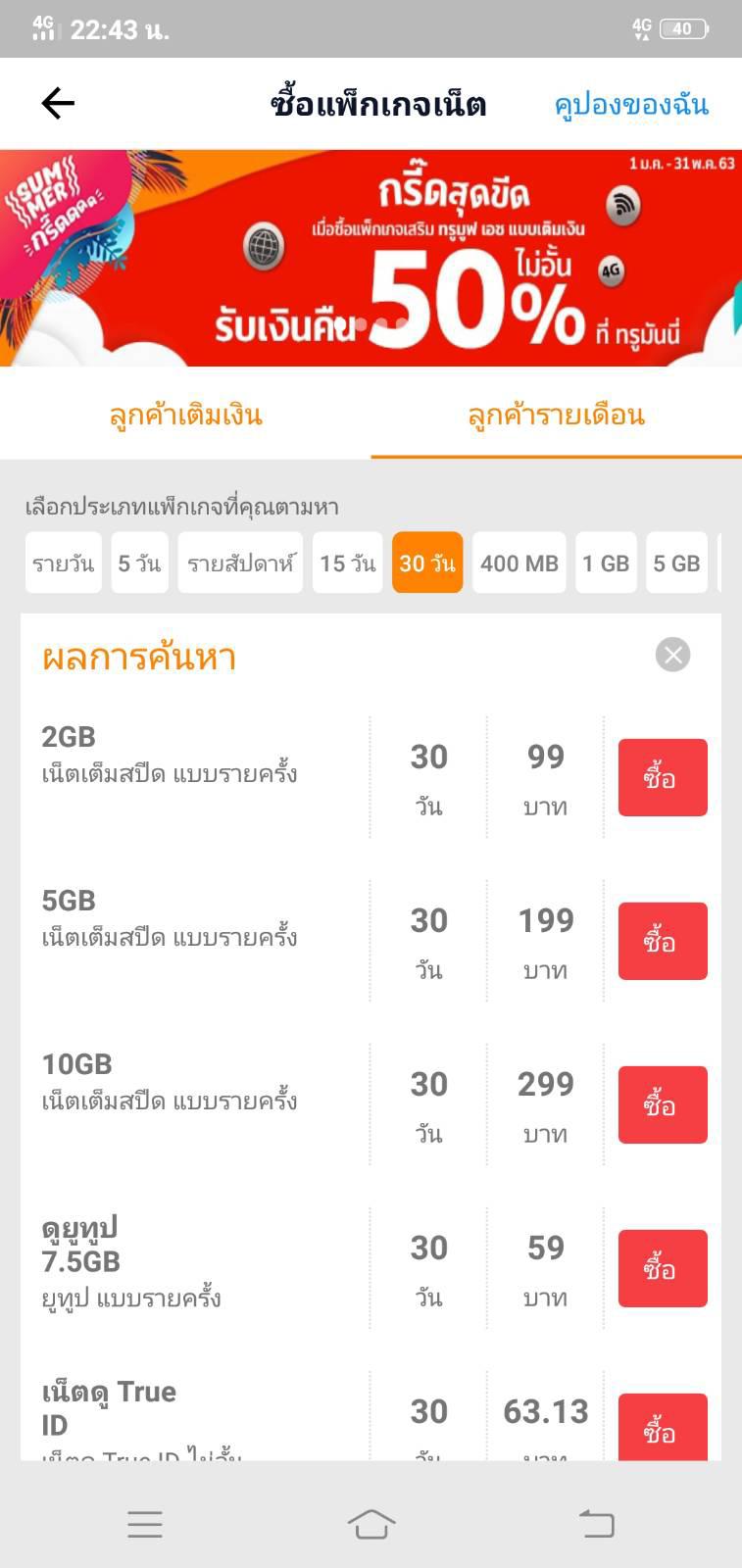
Task: Switch to the ลูกค้าเติมเงิน tab
Action: tap(185, 415)
